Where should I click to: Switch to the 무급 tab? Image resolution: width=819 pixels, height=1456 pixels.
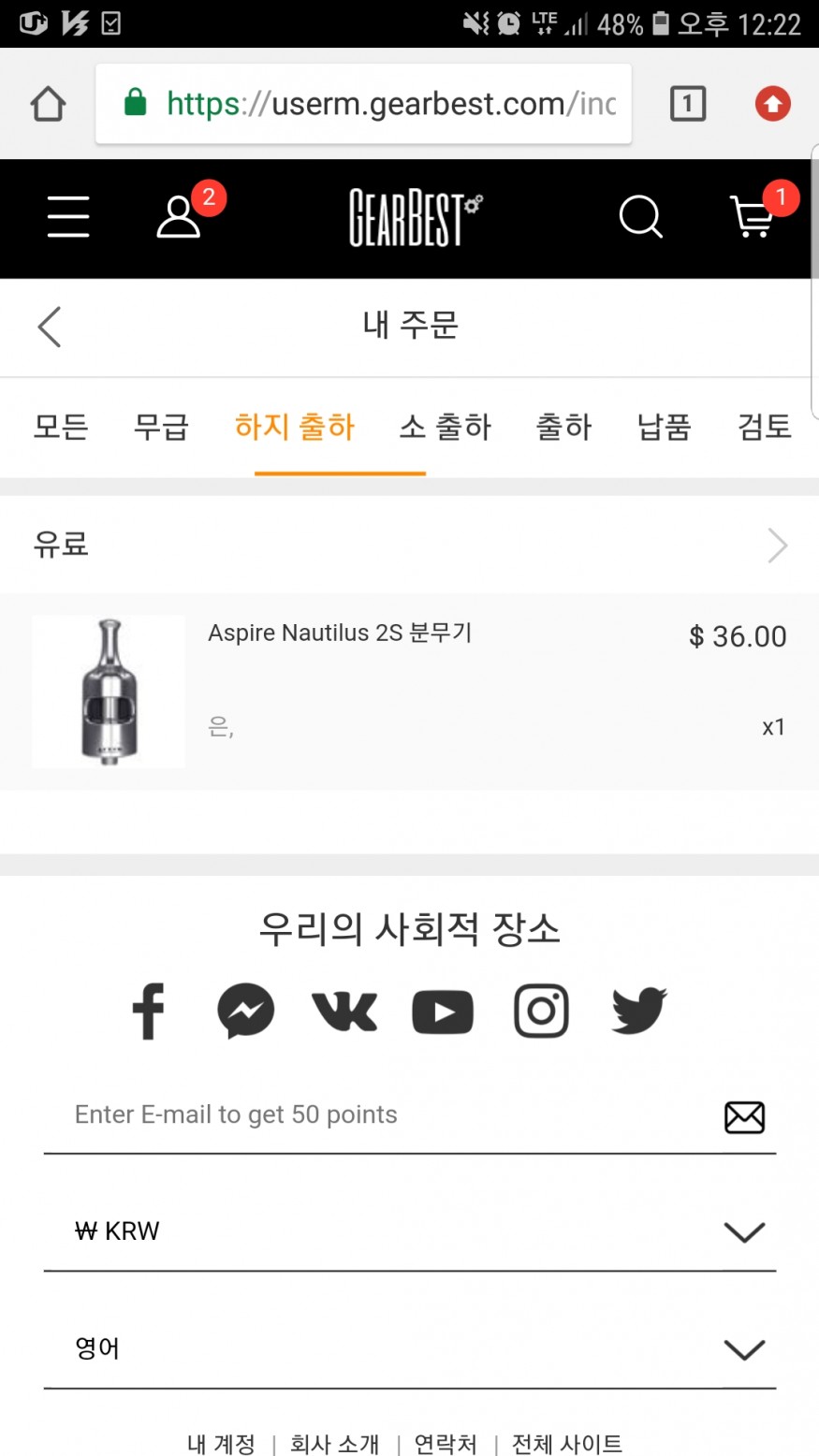161,428
